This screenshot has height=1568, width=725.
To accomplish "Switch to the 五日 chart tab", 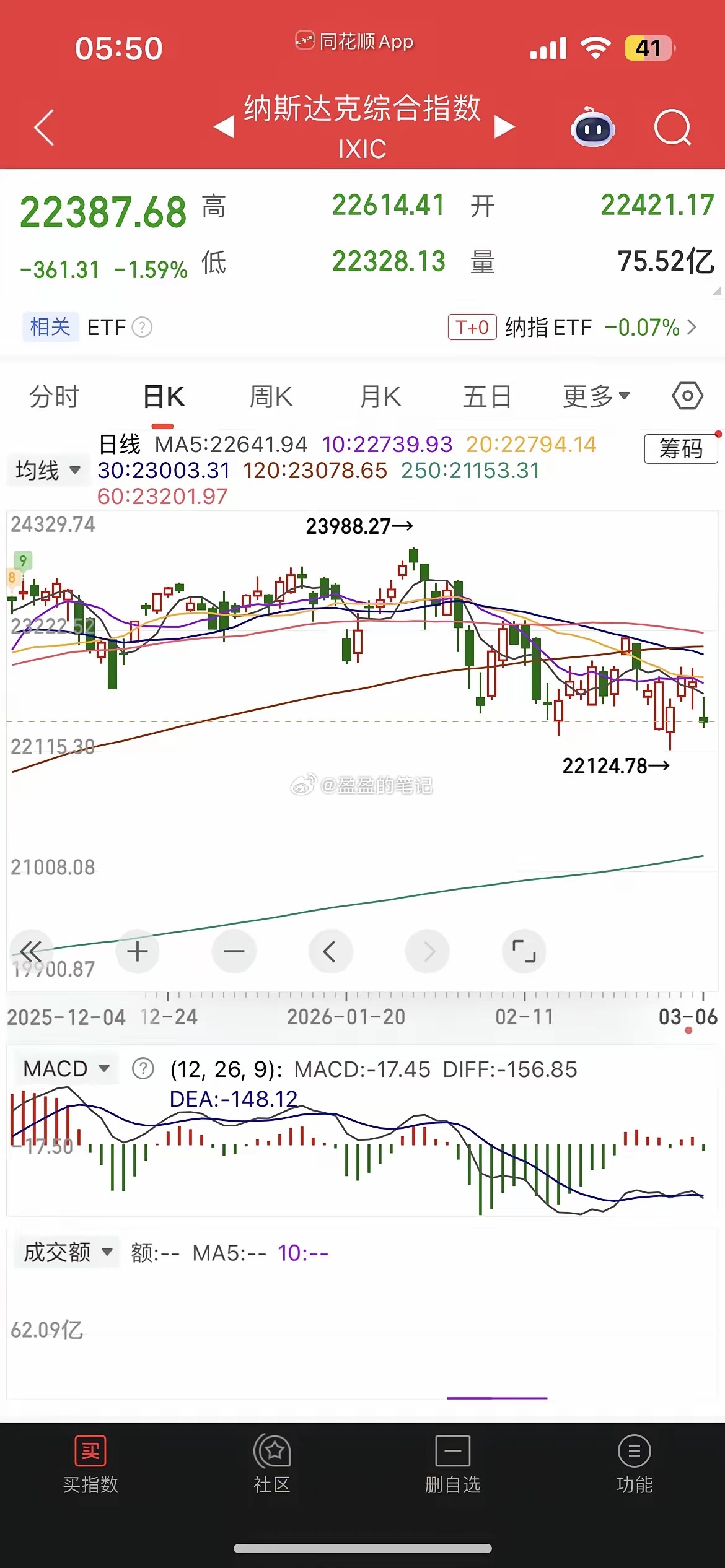I will (x=487, y=397).
